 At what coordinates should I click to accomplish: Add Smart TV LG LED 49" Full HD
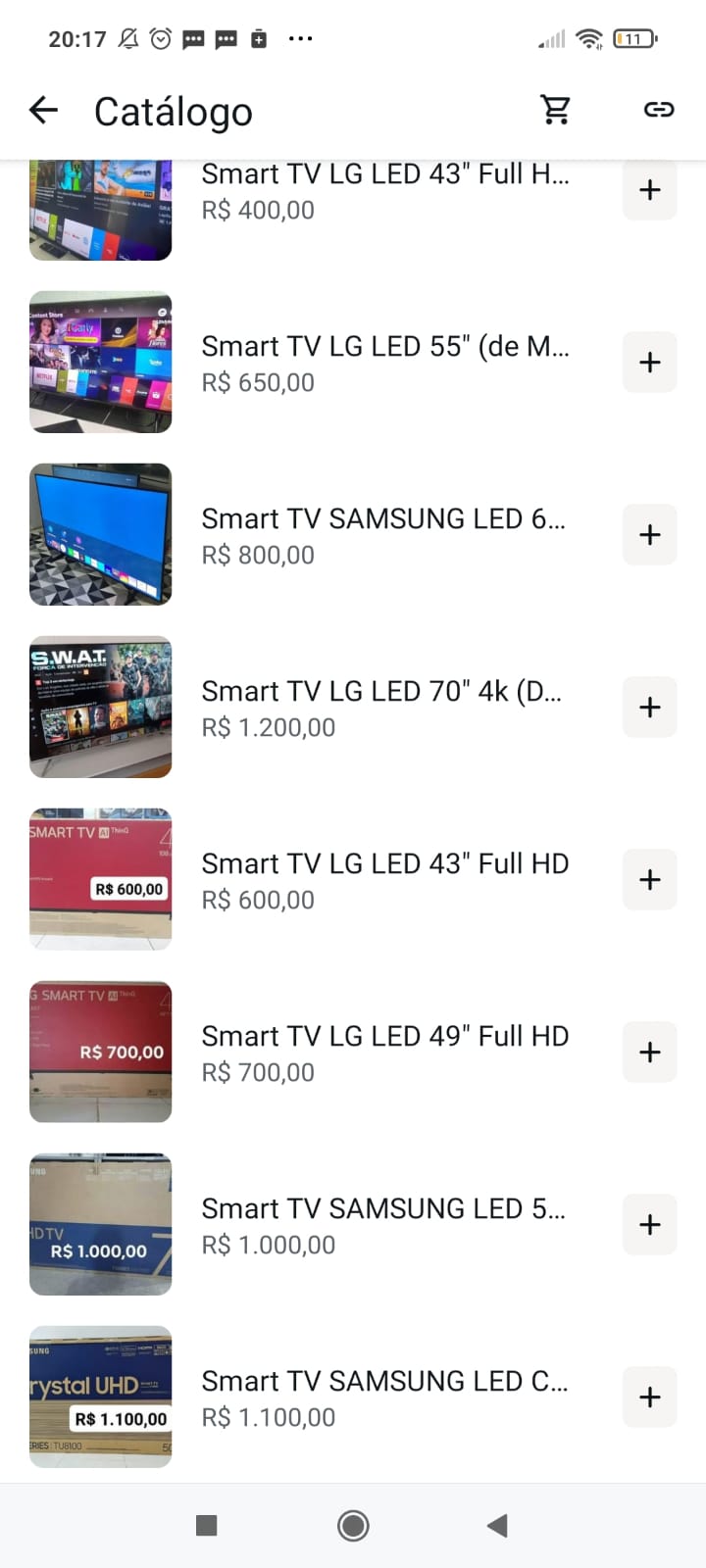649,1053
